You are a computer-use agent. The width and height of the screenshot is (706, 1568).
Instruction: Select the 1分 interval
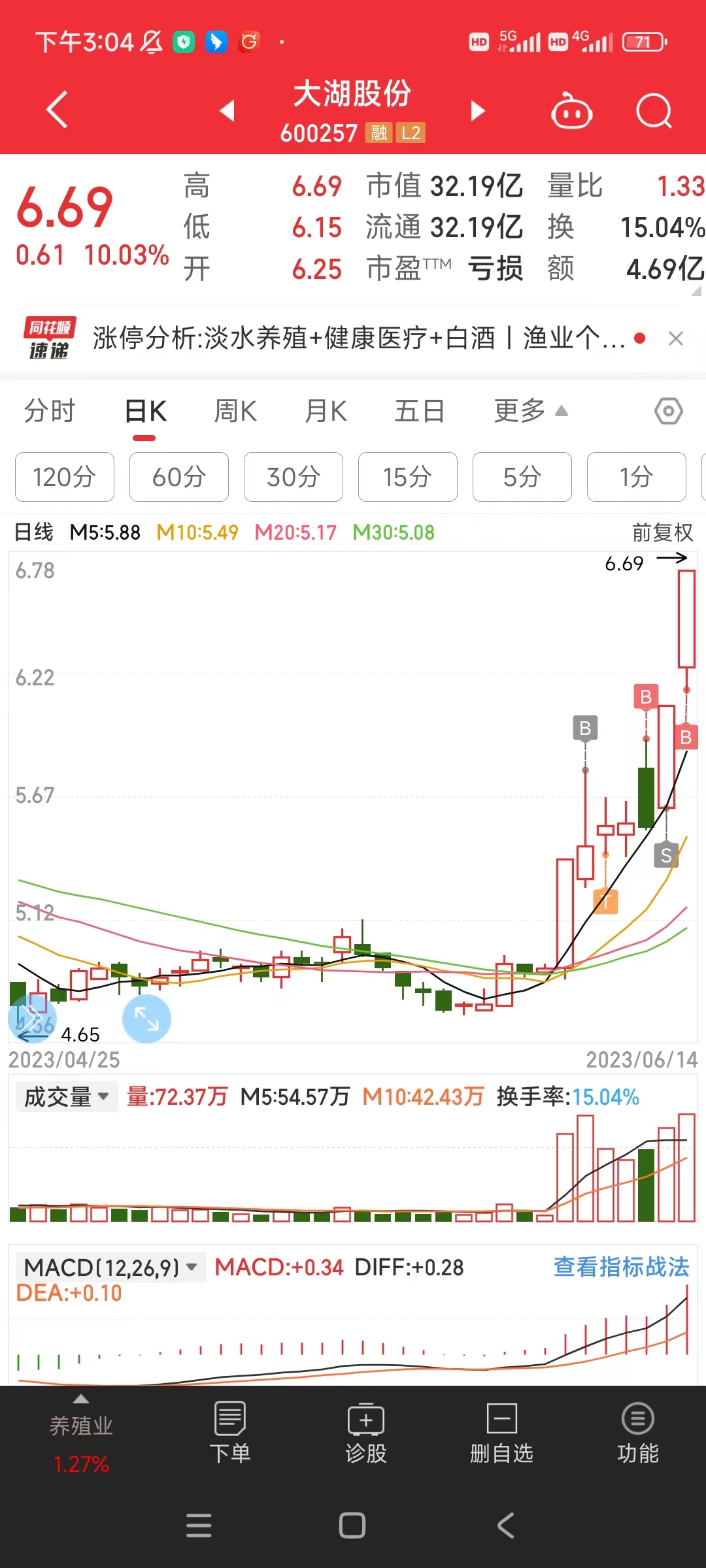coord(636,477)
